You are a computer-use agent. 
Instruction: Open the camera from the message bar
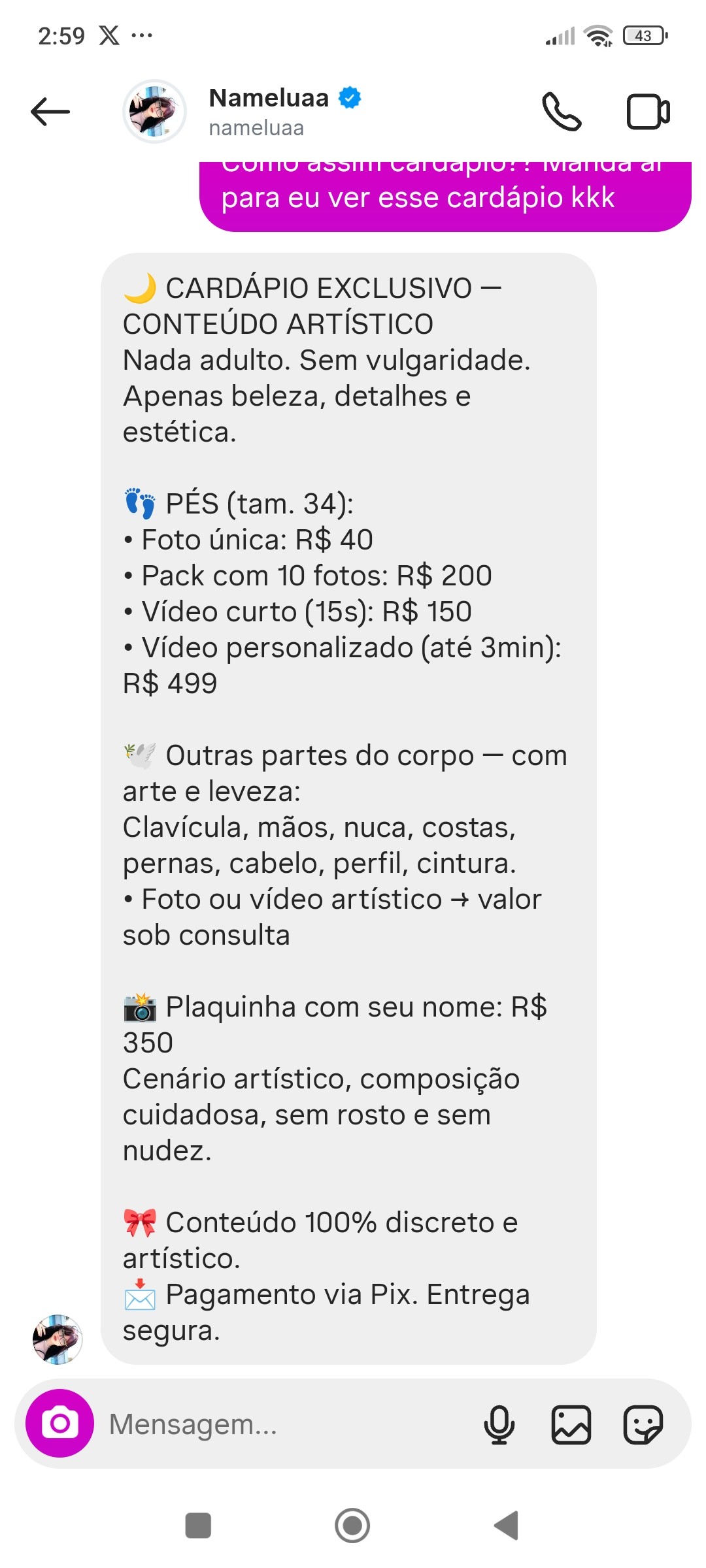pyautogui.click(x=59, y=1423)
